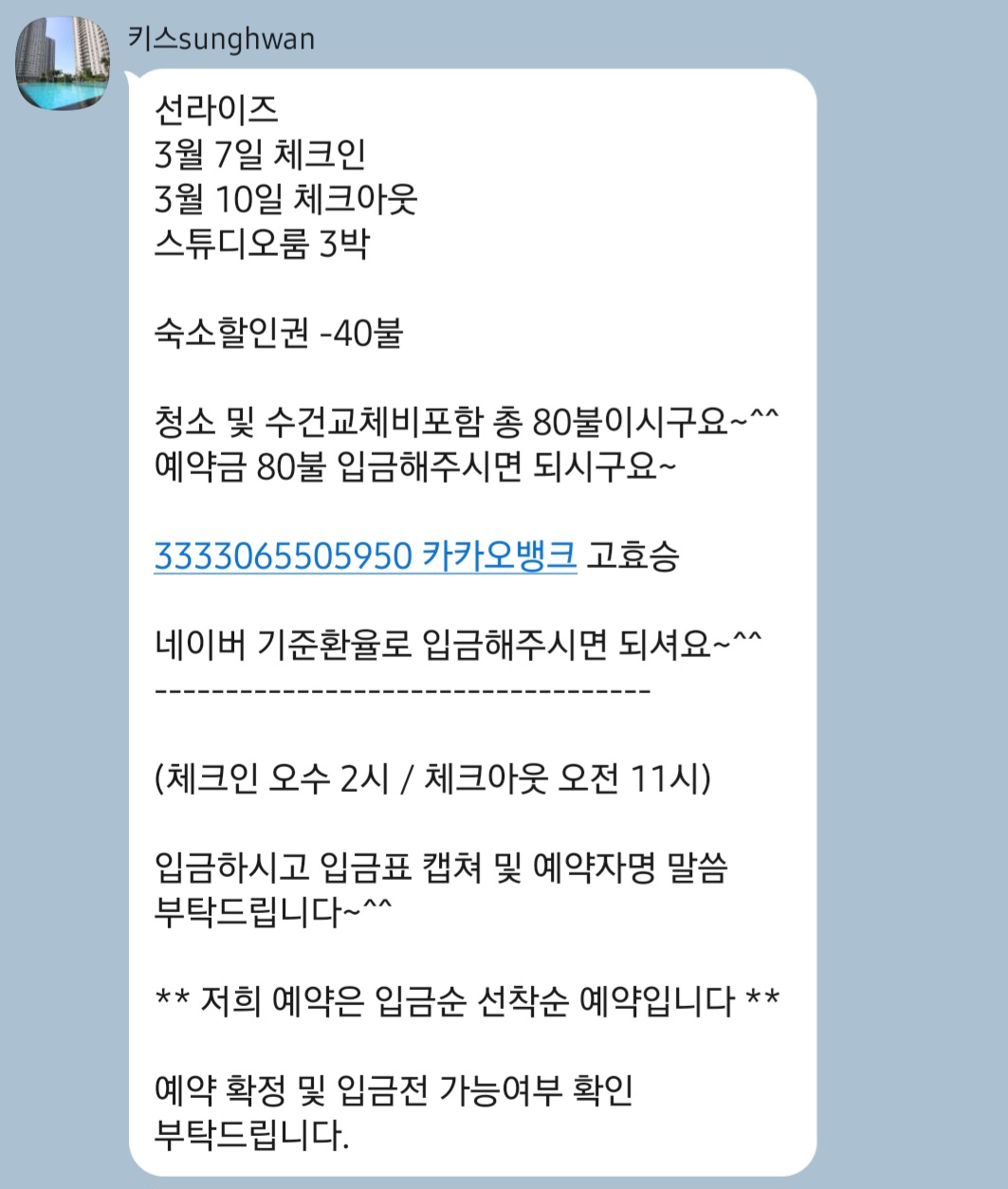Tap the 3333065505950 카카오뱅크 account link
The image size is (1008, 1189).
click(365, 556)
